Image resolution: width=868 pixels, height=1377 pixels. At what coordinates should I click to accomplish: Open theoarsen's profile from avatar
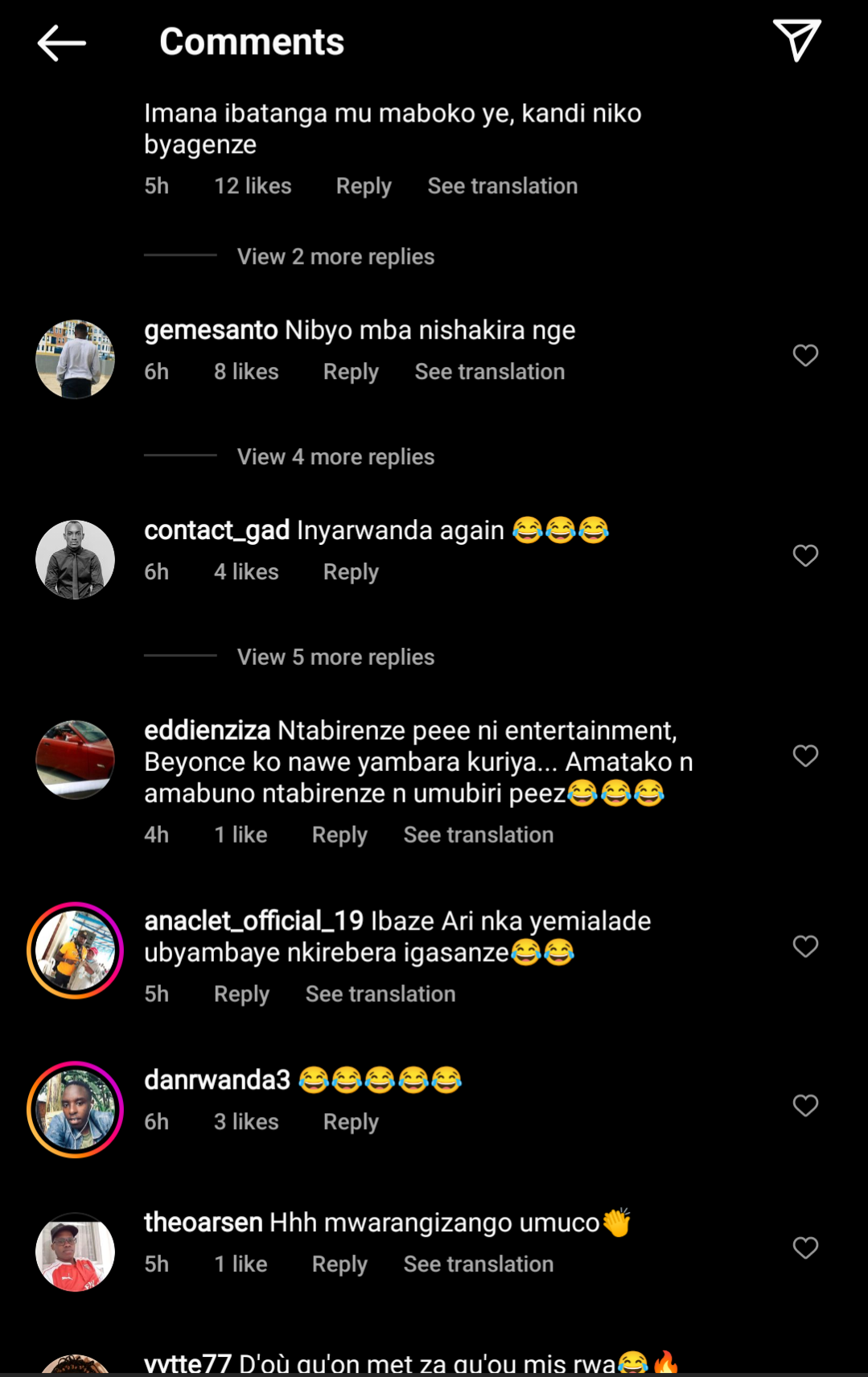[75, 1252]
